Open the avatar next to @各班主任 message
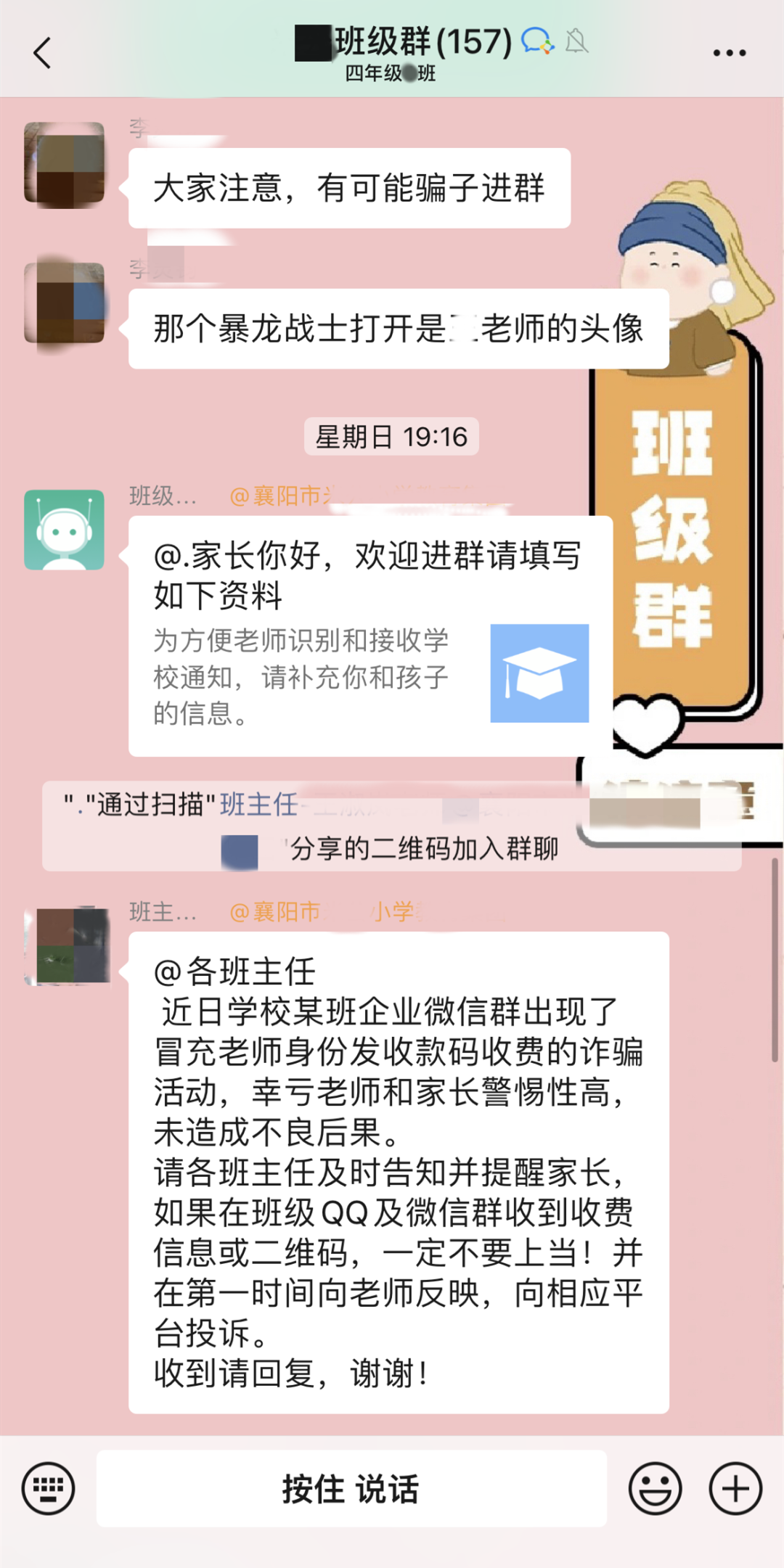The width and height of the screenshot is (784, 1568). coord(68,946)
